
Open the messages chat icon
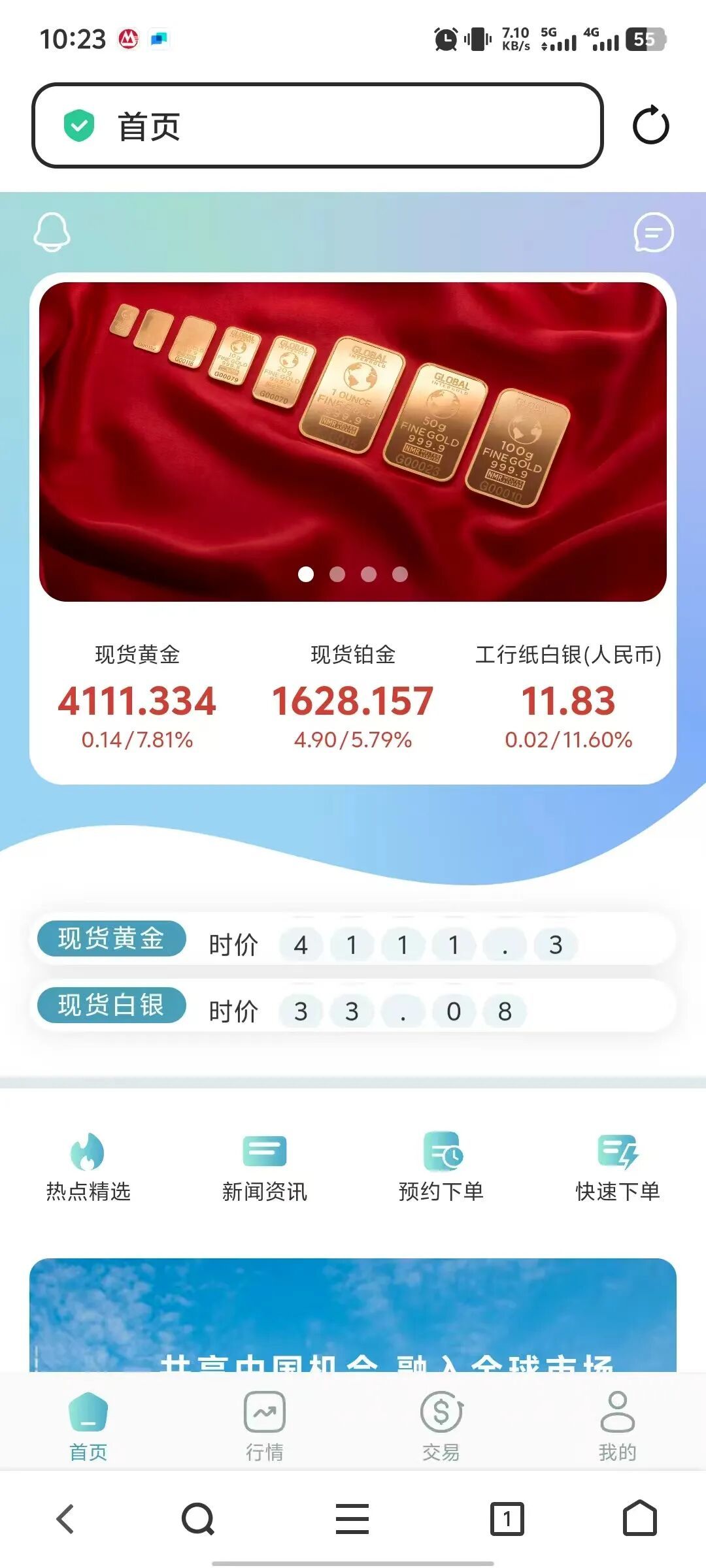(653, 233)
